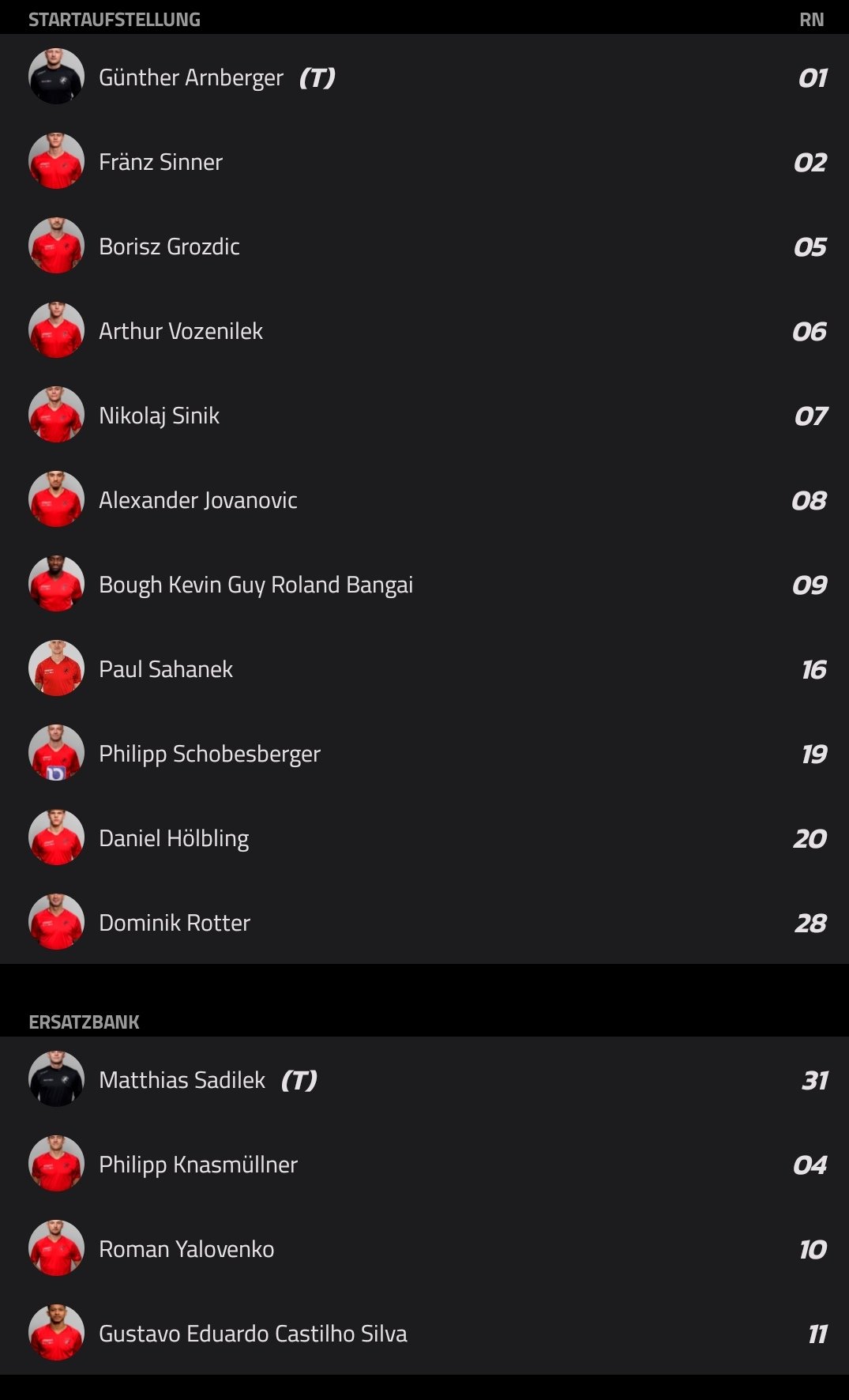Open Philipp Schobesberger's row
The width and height of the screenshot is (849, 1400).
coord(424,753)
